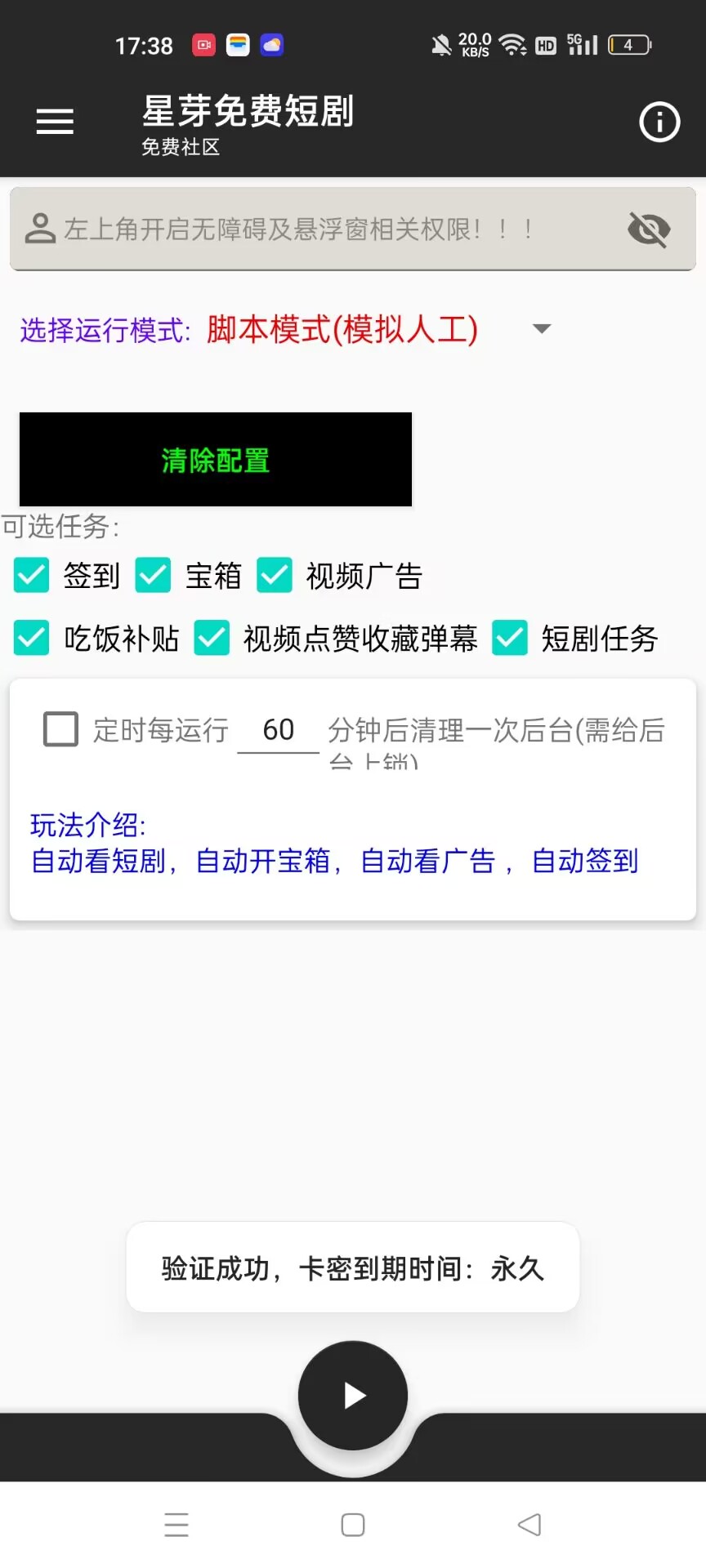The width and height of the screenshot is (706, 1568).
Task: Uncheck the 吃饭补贴 checkbox
Action: (32, 638)
